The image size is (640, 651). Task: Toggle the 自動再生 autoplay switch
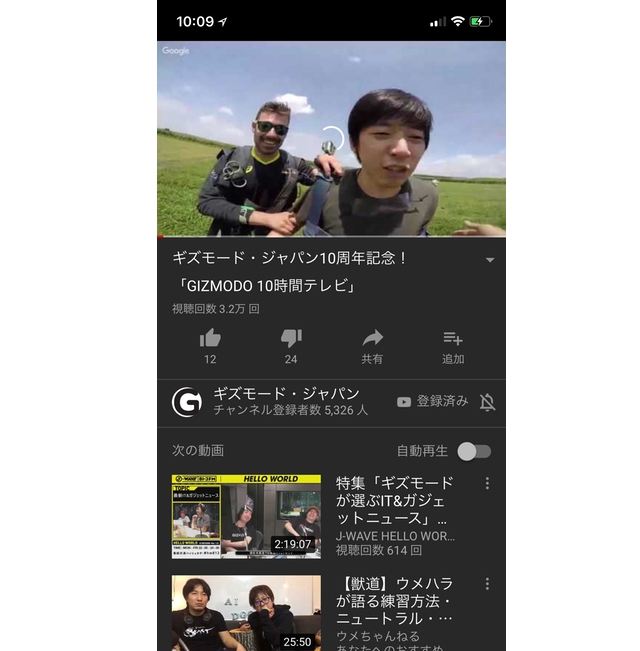(x=474, y=451)
